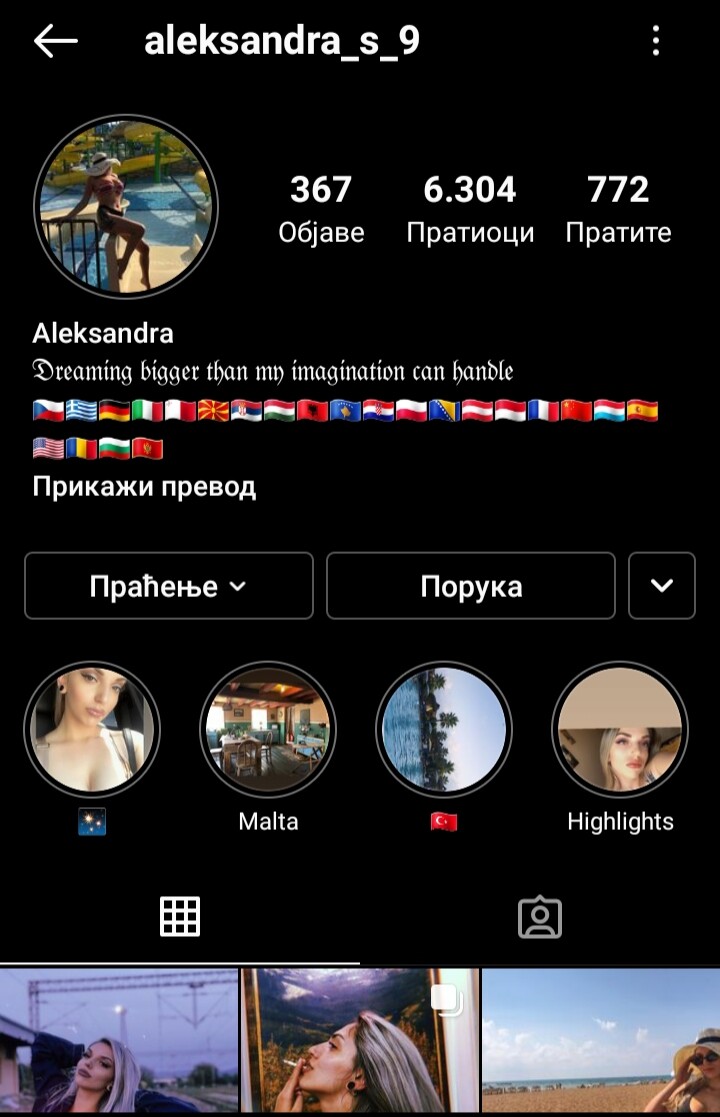The height and width of the screenshot is (1117, 720).
Task: View the profile picture story
Action: click(x=125, y=206)
